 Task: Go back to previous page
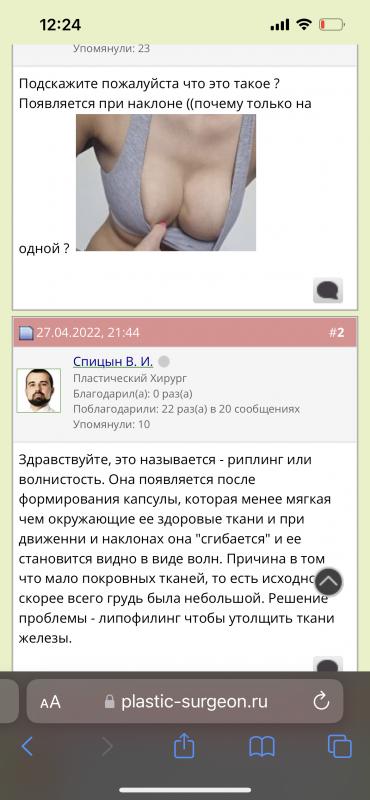click(x=28, y=747)
